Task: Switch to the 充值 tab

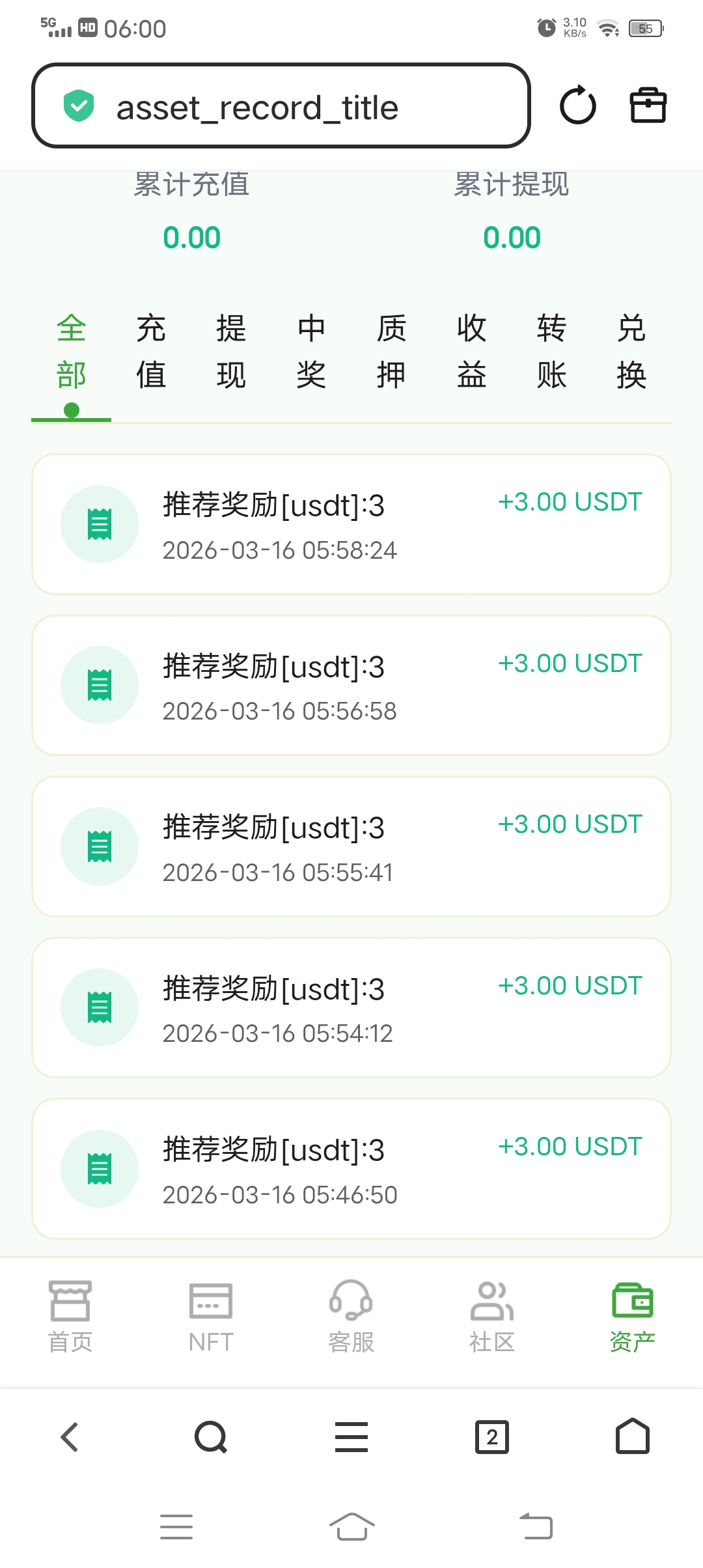Action: [x=151, y=352]
